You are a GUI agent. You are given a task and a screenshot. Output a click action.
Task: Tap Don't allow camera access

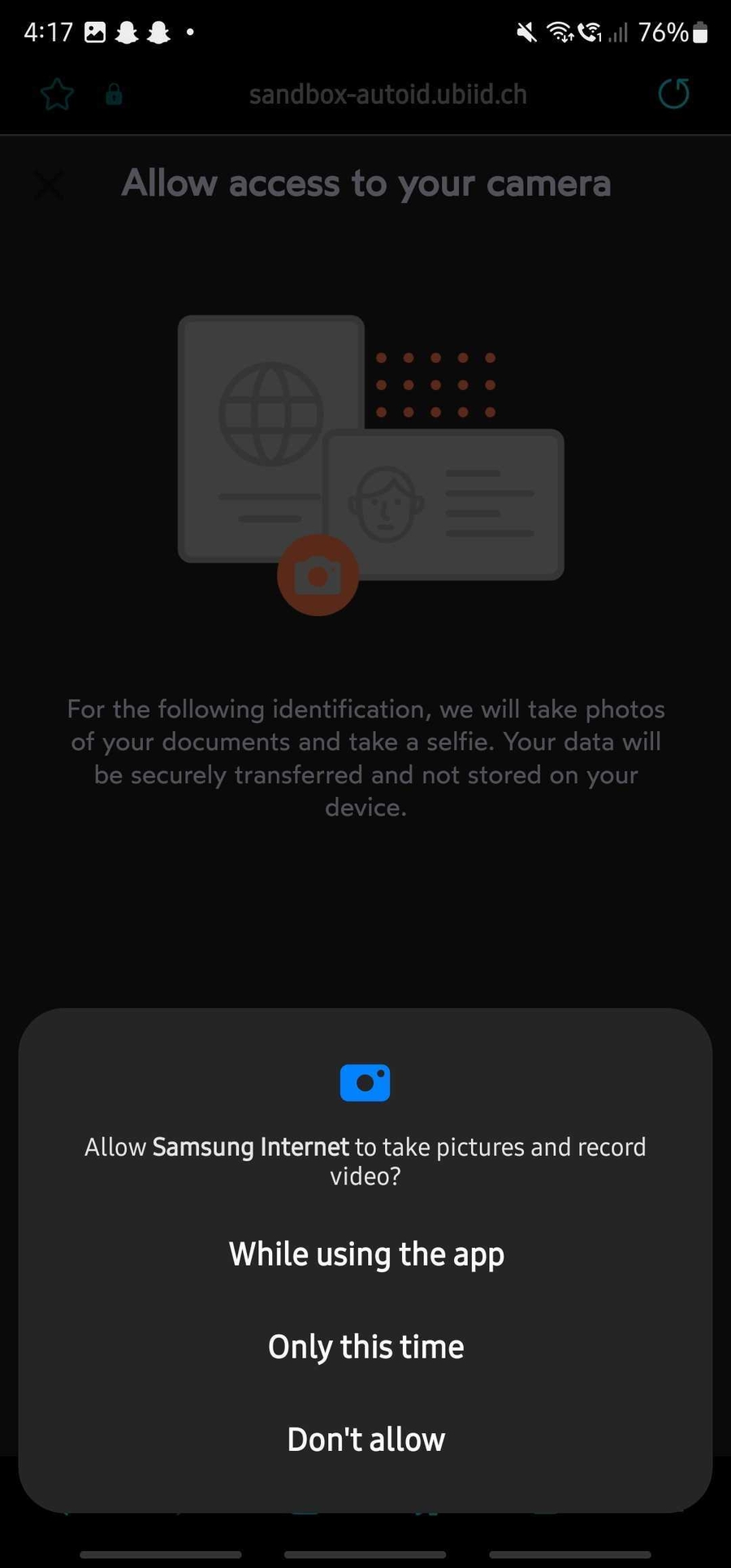[366, 1440]
